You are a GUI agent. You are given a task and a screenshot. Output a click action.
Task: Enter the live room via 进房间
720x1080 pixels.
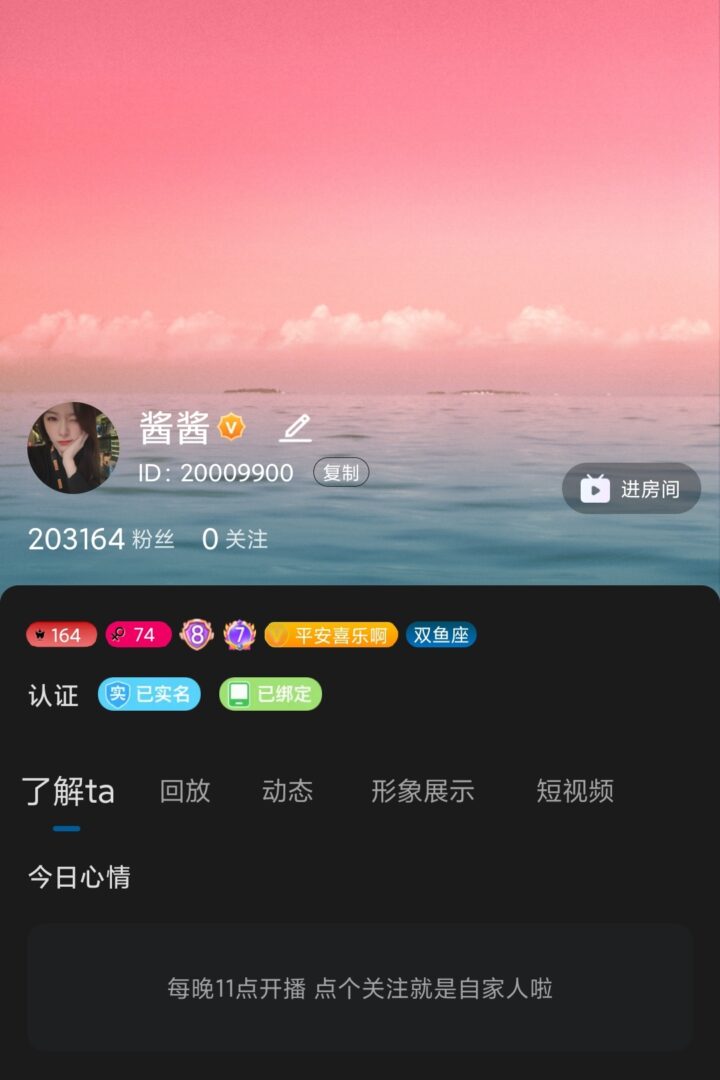point(631,489)
